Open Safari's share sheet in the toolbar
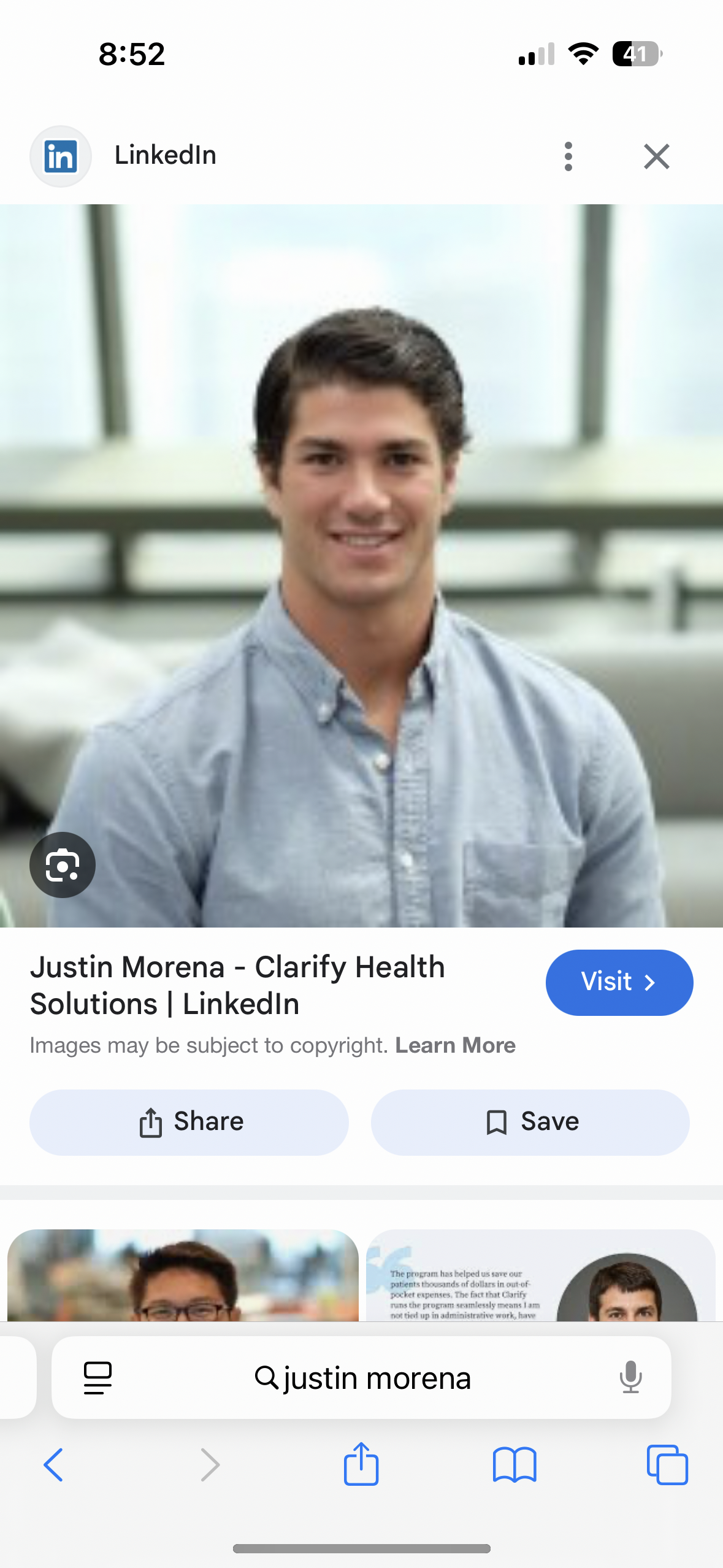Image resolution: width=723 pixels, height=1568 pixels. point(361,1464)
